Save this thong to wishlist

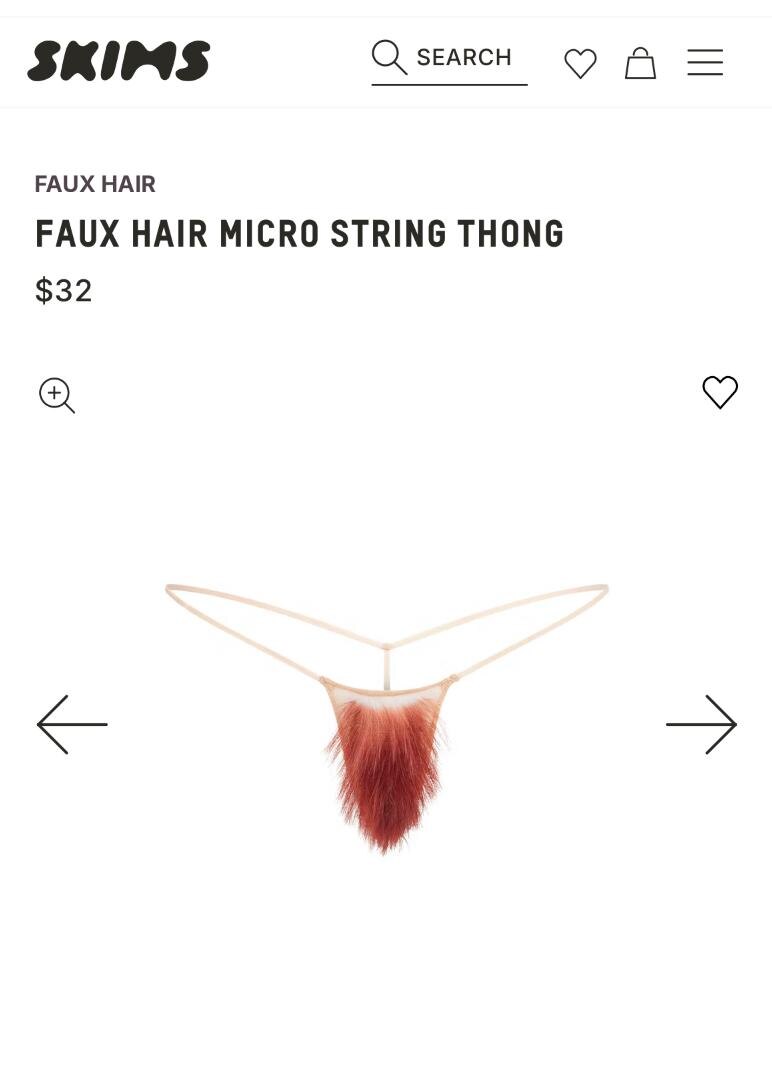pyautogui.click(x=720, y=392)
